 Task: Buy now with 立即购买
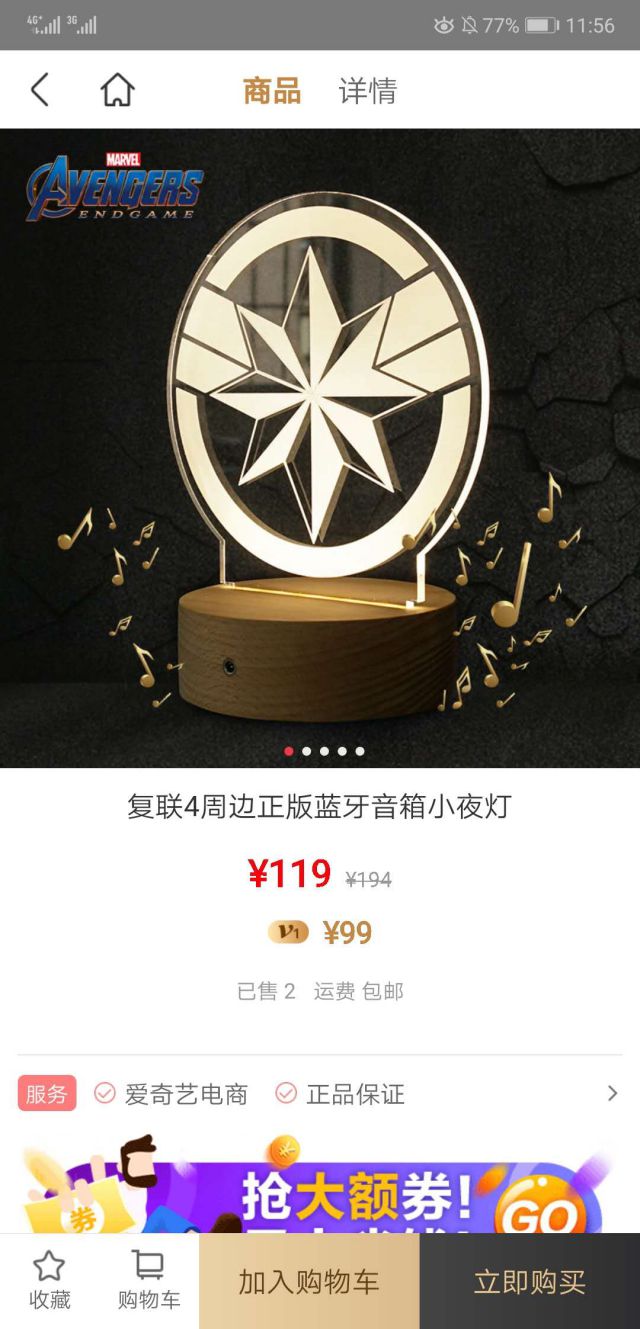[529, 1282]
